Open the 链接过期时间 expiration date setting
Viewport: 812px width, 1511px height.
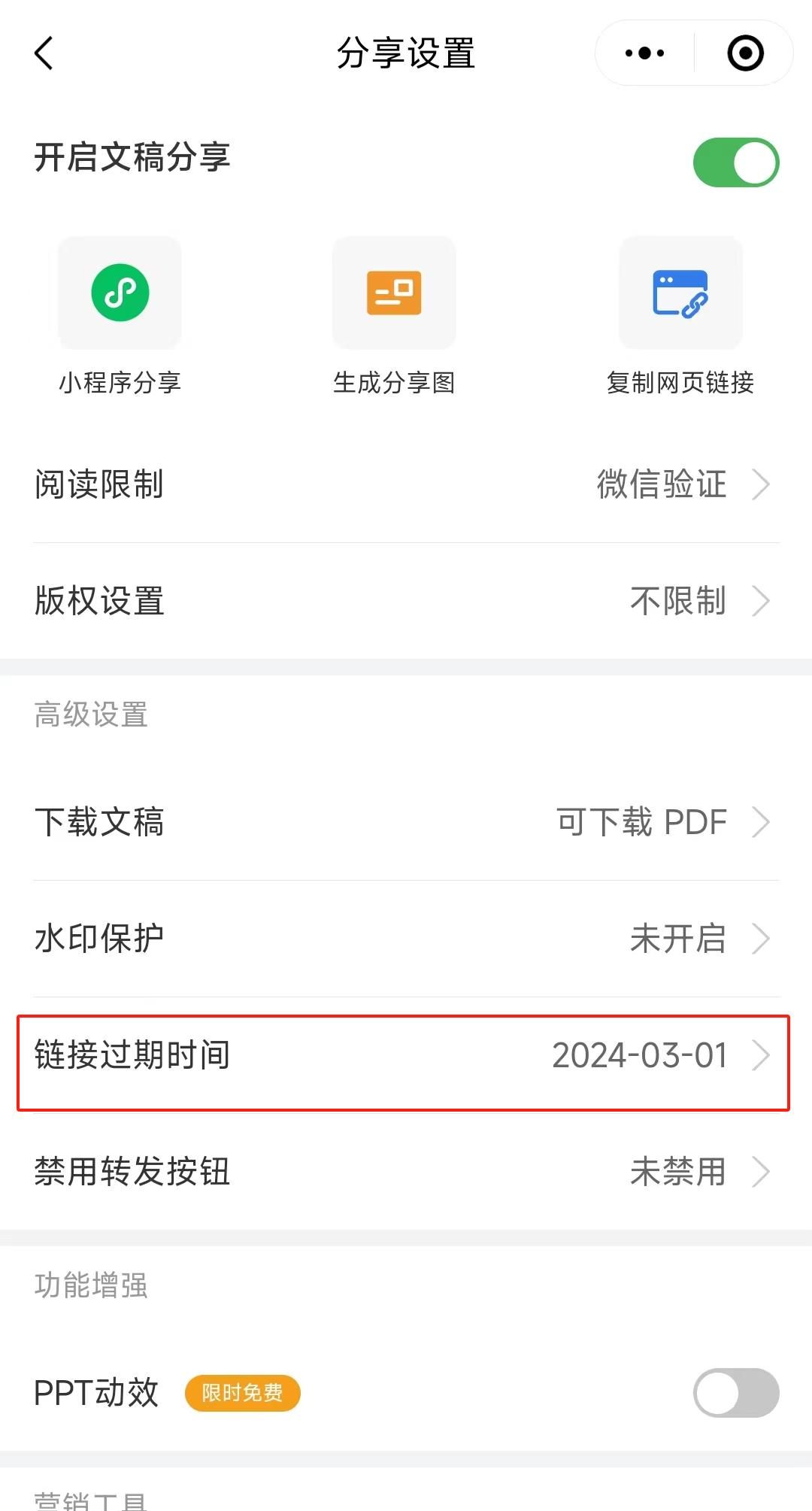(x=406, y=1057)
